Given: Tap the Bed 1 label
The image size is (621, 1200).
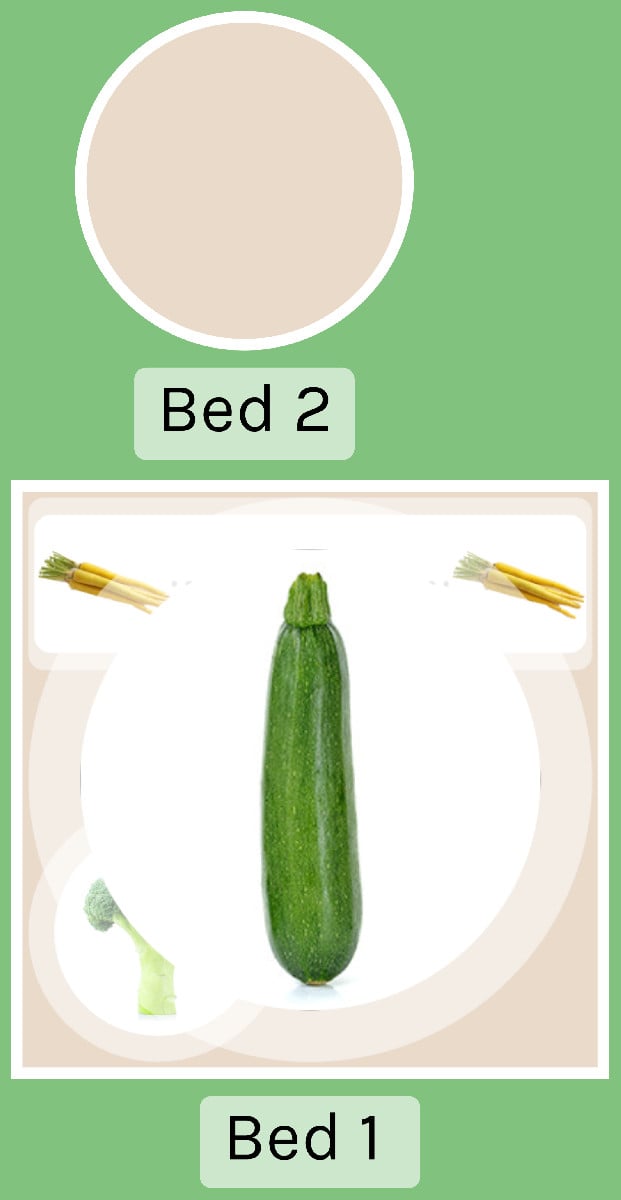Looking at the screenshot, I should (x=309, y=1141).
